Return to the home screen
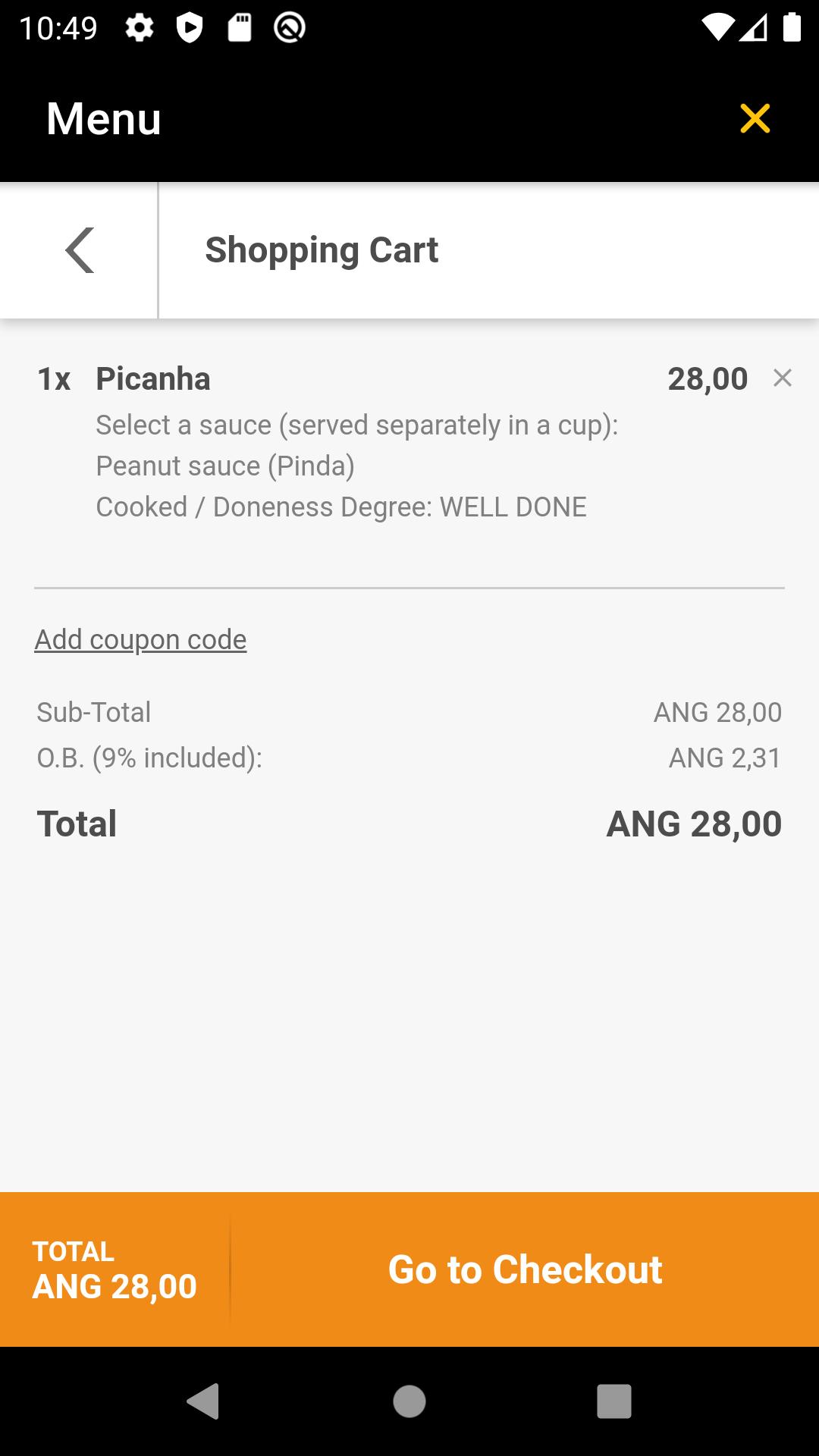Viewport: 819px width, 1456px height. tap(409, 1401)
